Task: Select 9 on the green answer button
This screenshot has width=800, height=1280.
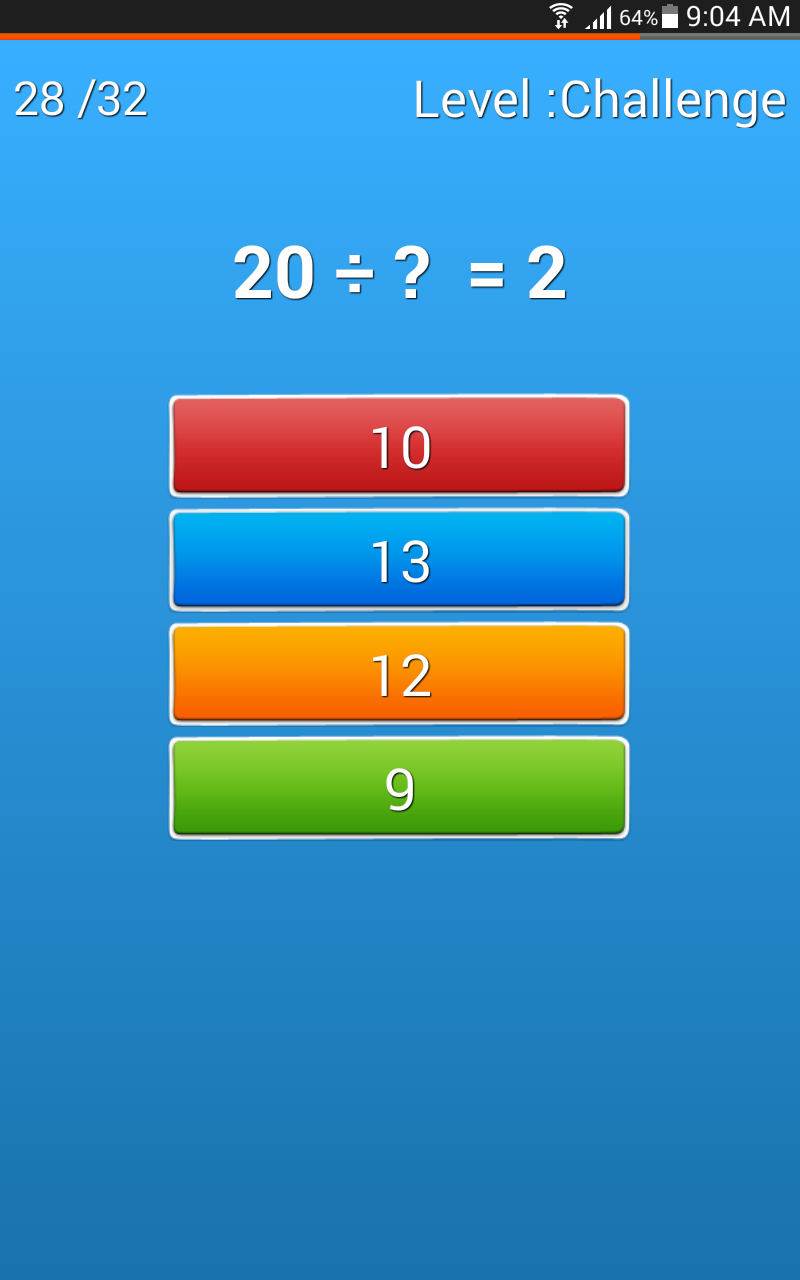Action: tap(399, 788)
